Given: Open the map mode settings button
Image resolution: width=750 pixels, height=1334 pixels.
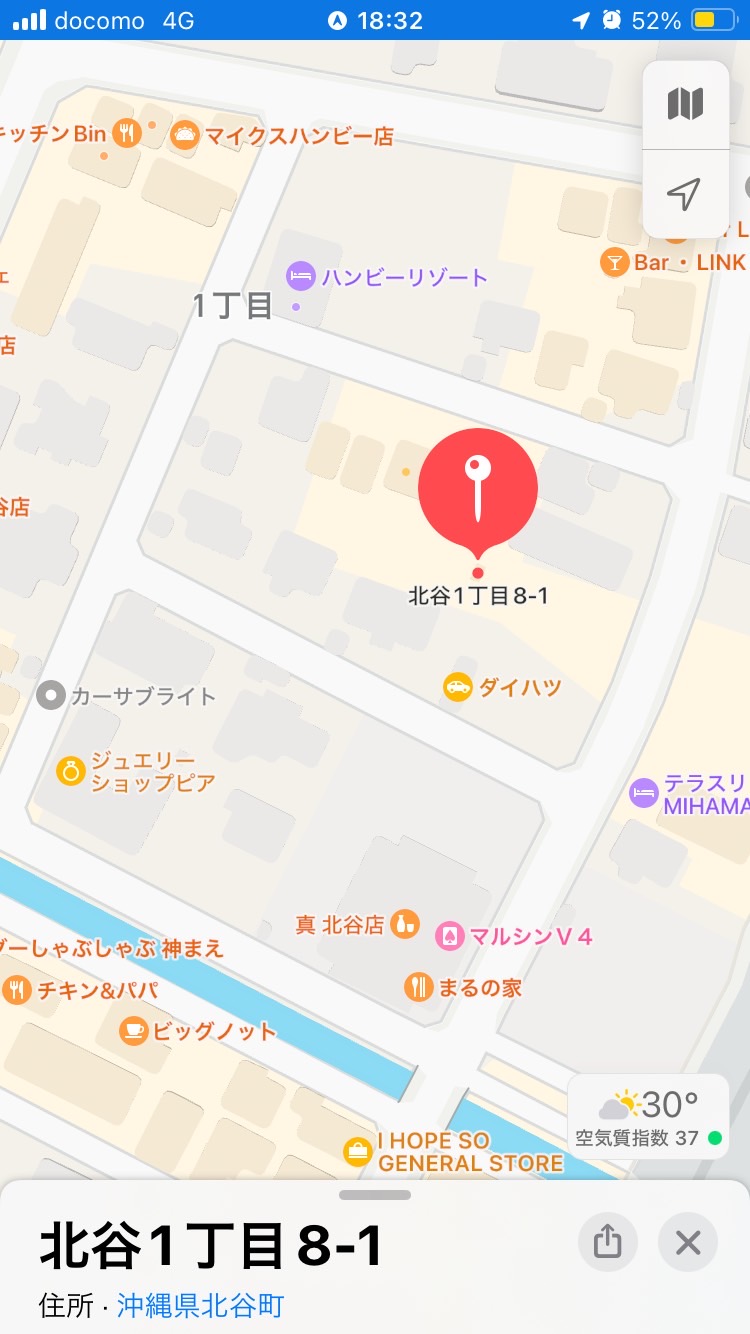Looking at the screenshot, I should pos(686,104).
